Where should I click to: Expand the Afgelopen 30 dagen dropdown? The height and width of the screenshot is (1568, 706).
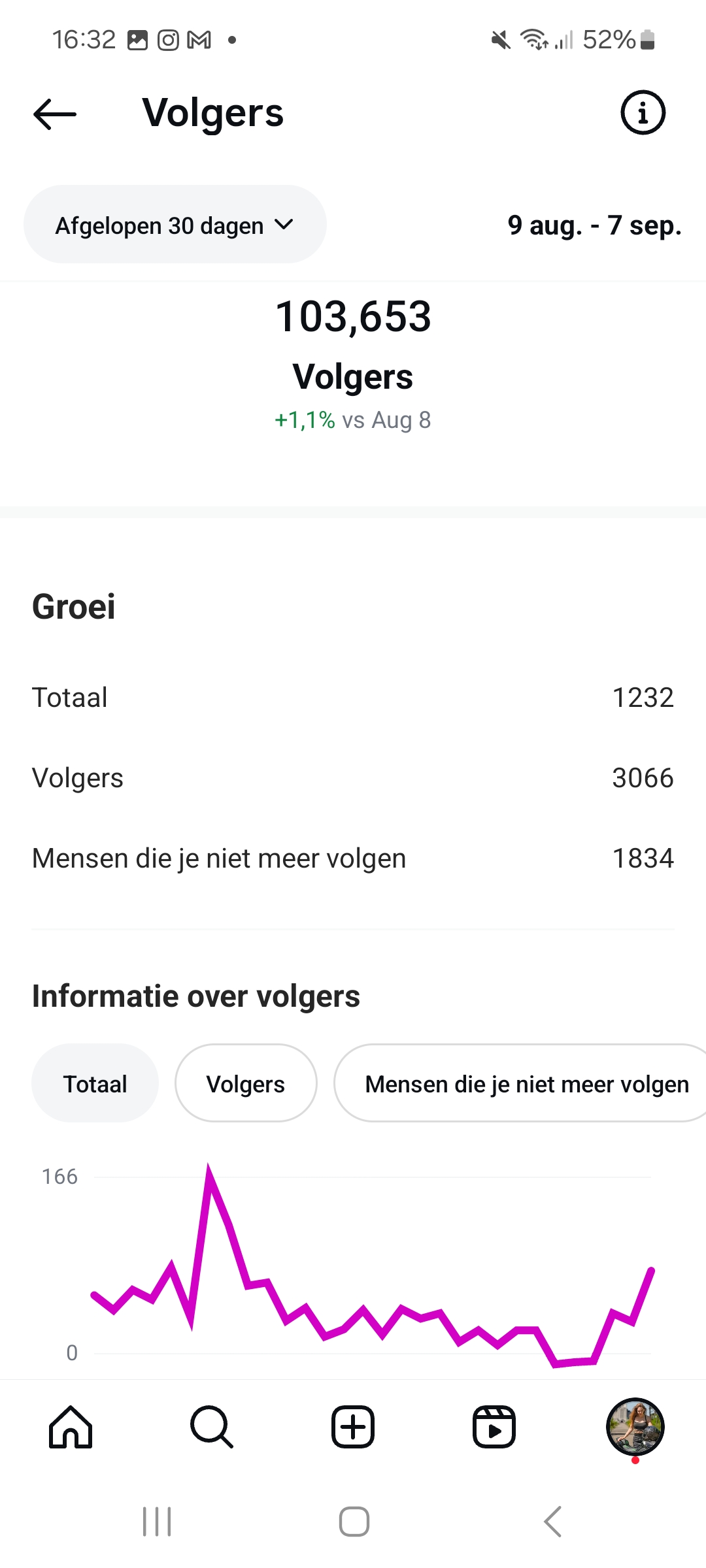click(175, 225)
